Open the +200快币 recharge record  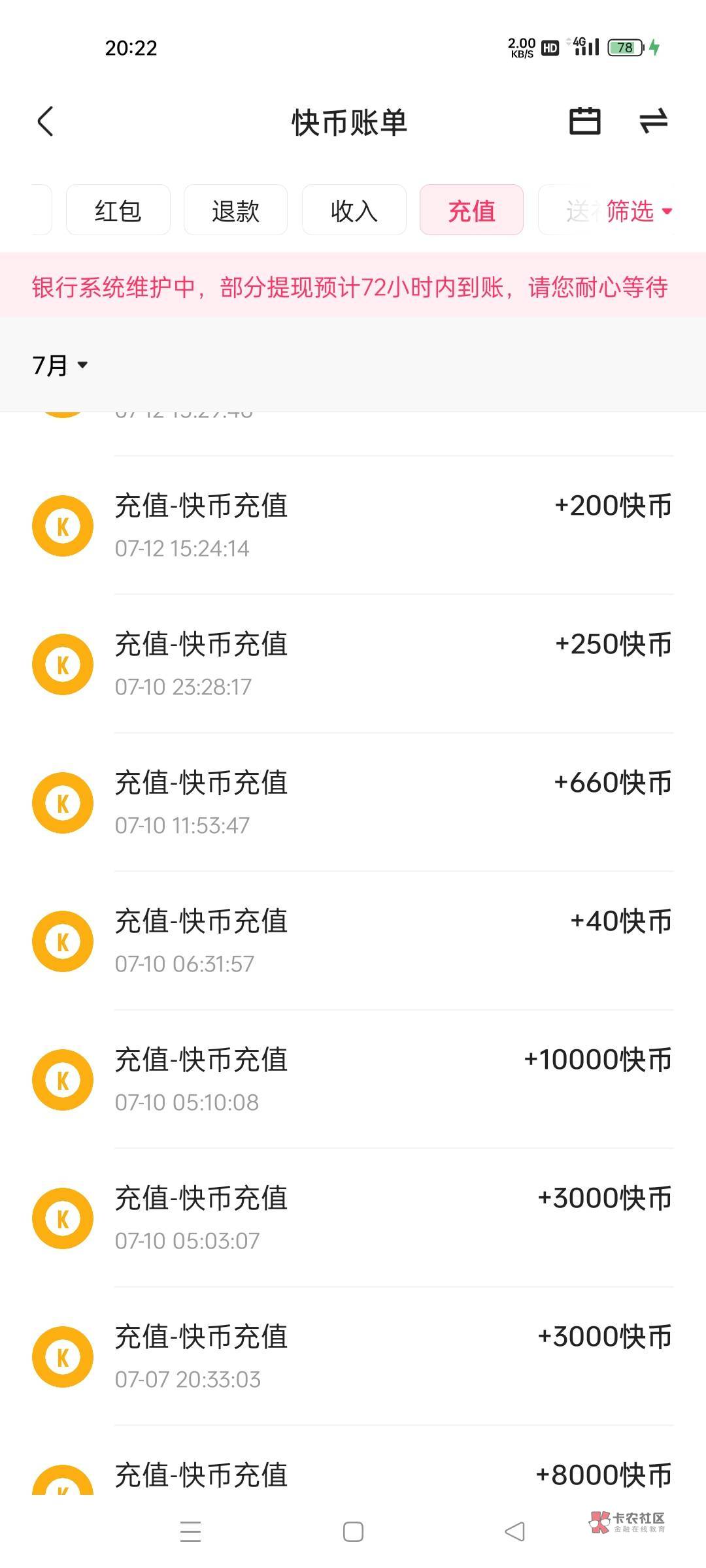(353, 525)
